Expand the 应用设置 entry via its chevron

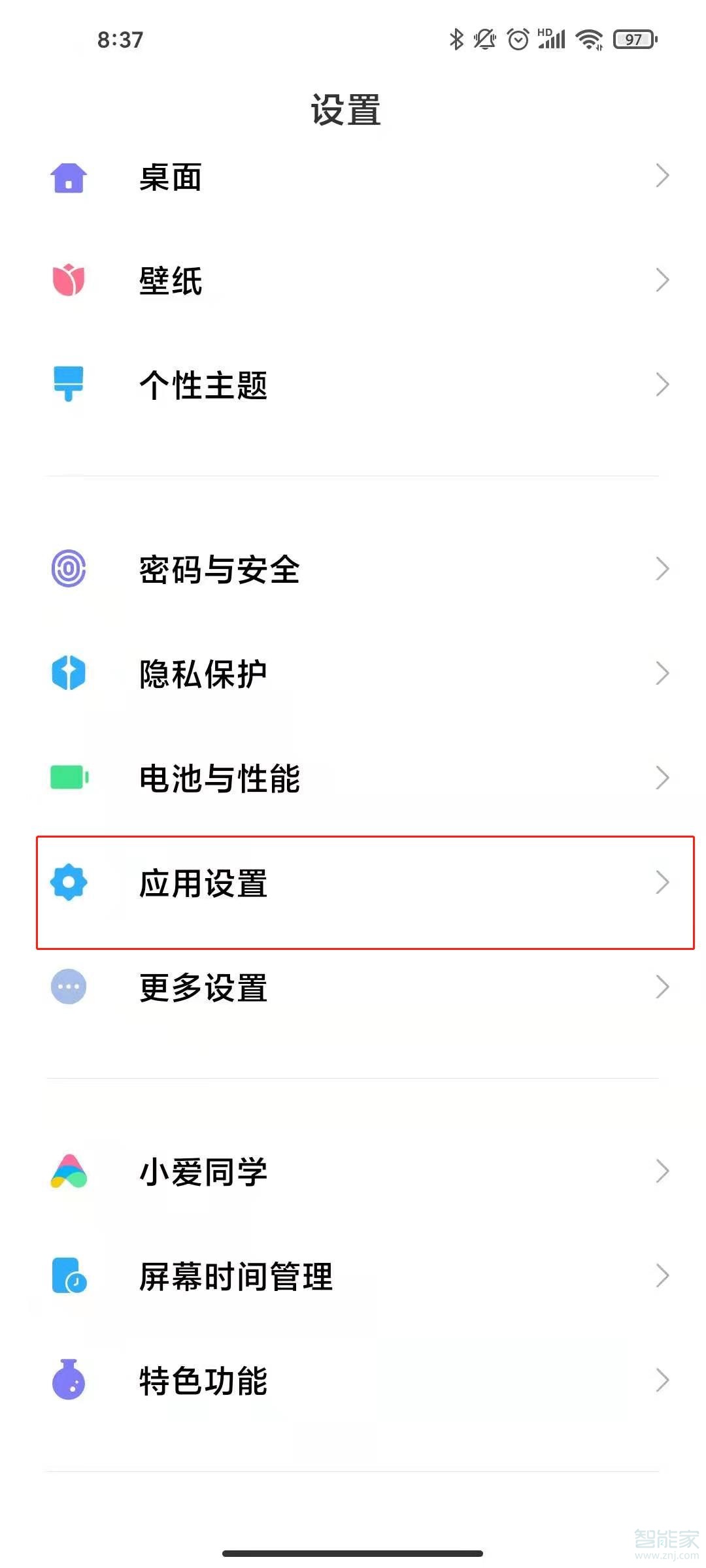pos(662,883)
